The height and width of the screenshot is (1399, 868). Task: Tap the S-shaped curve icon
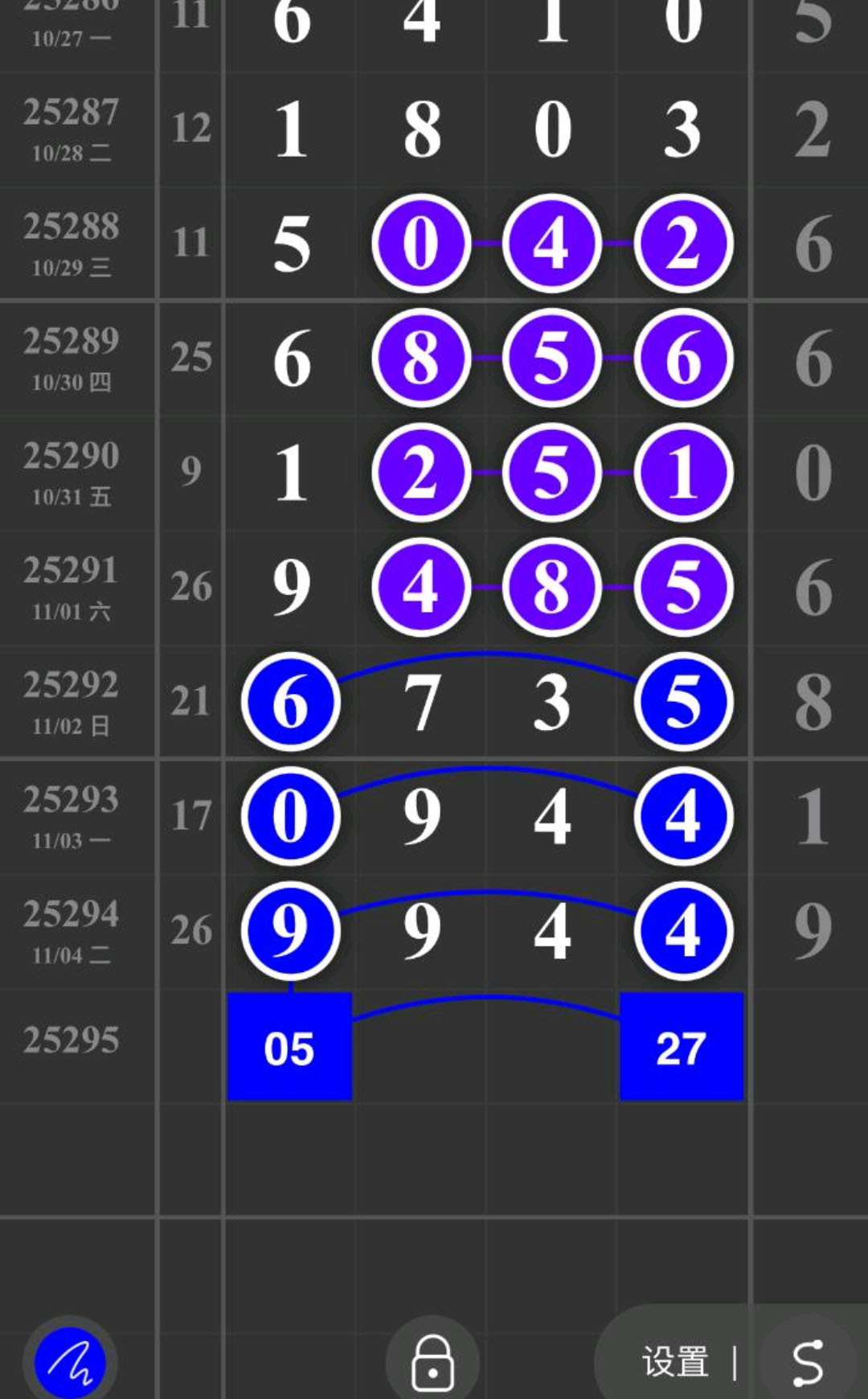pos(807,1363)
